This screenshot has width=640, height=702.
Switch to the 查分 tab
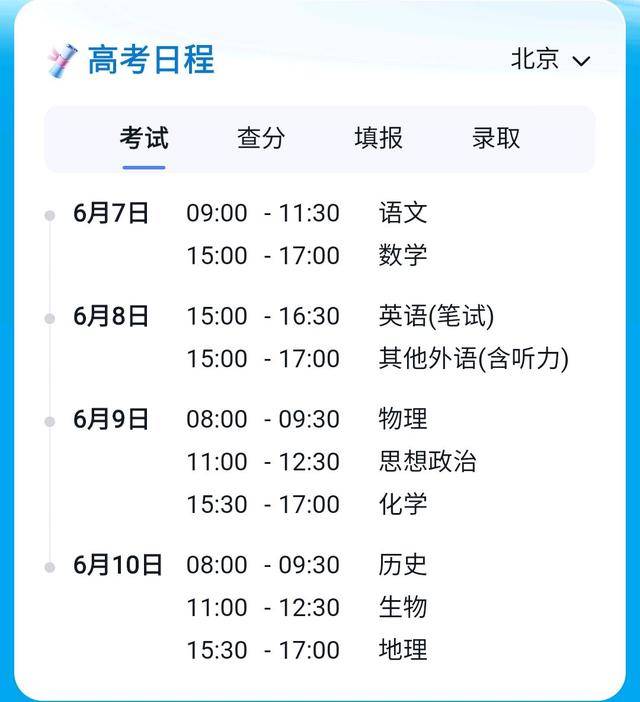261,138
